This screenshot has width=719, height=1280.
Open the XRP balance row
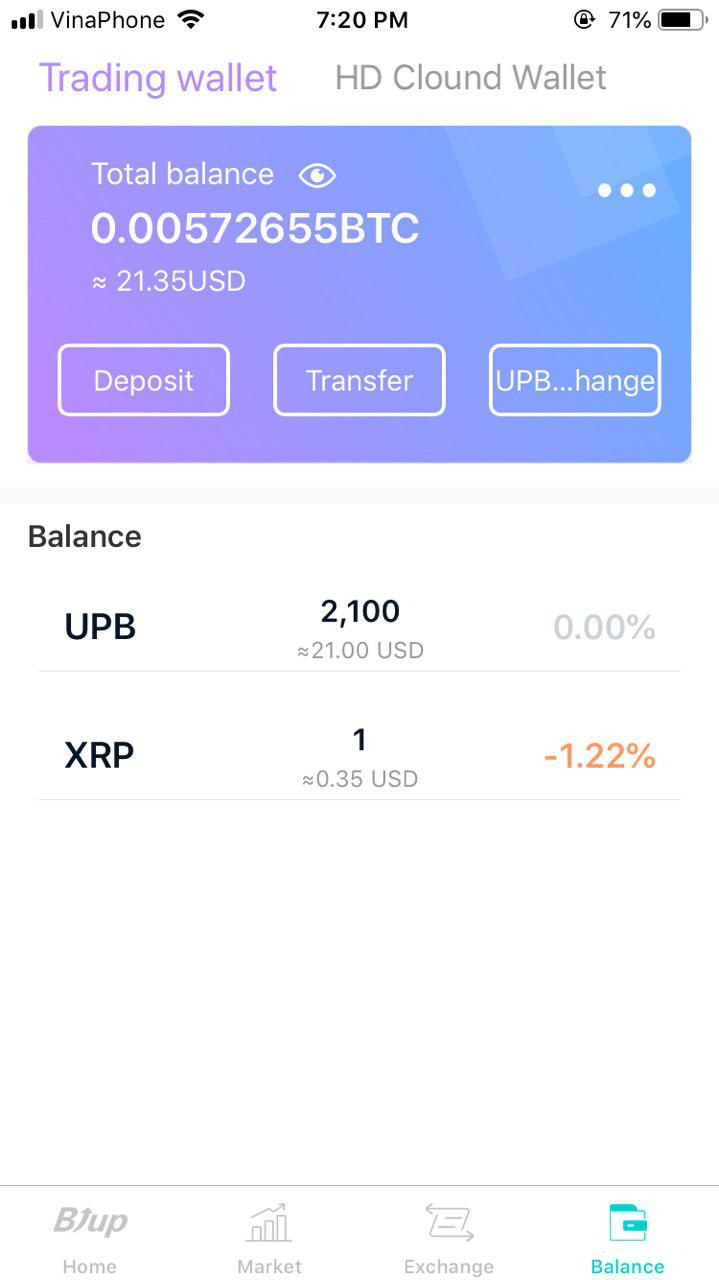click(x=359, y=756)
